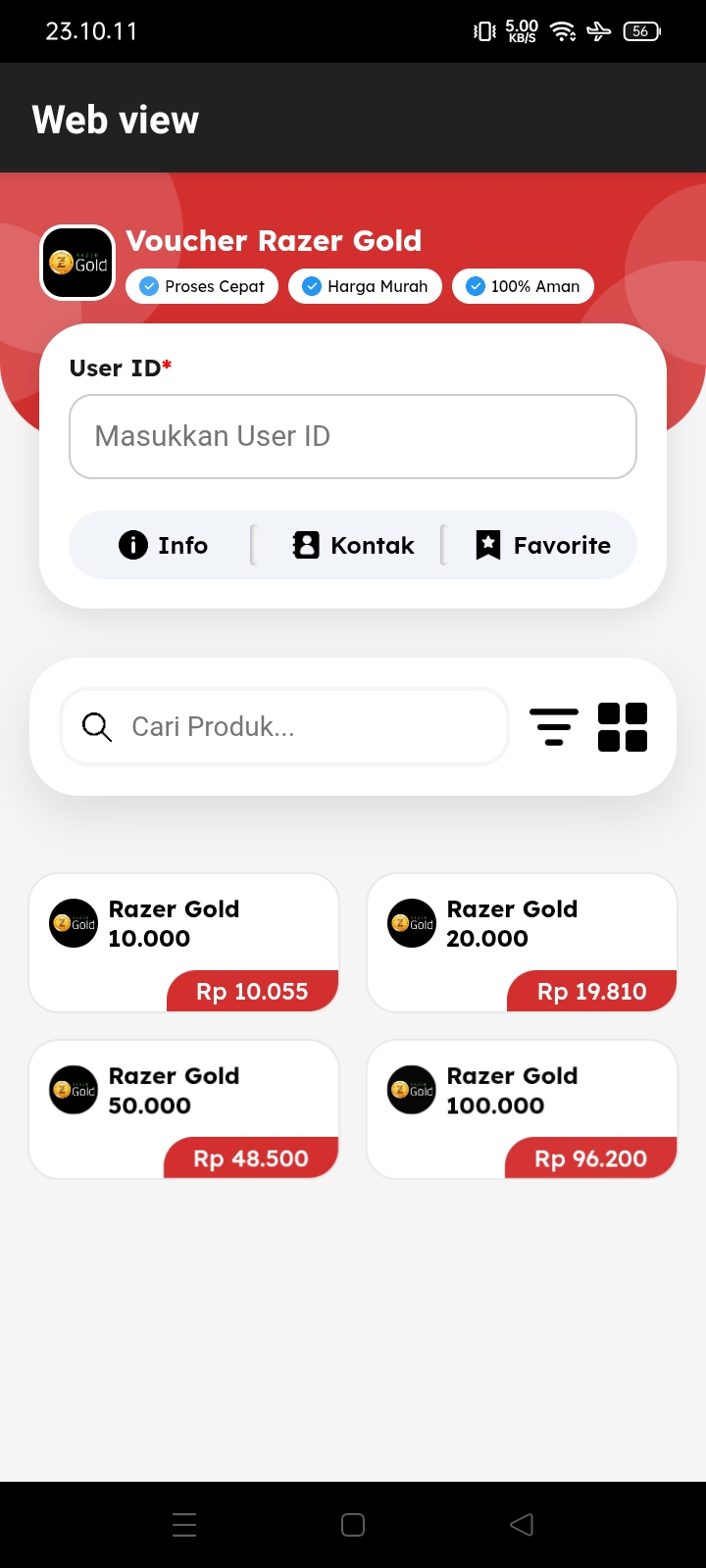Choose the Razer Gold 100.000 card
Viewport: 706px width, 1568px height.
coord(522,1108)
